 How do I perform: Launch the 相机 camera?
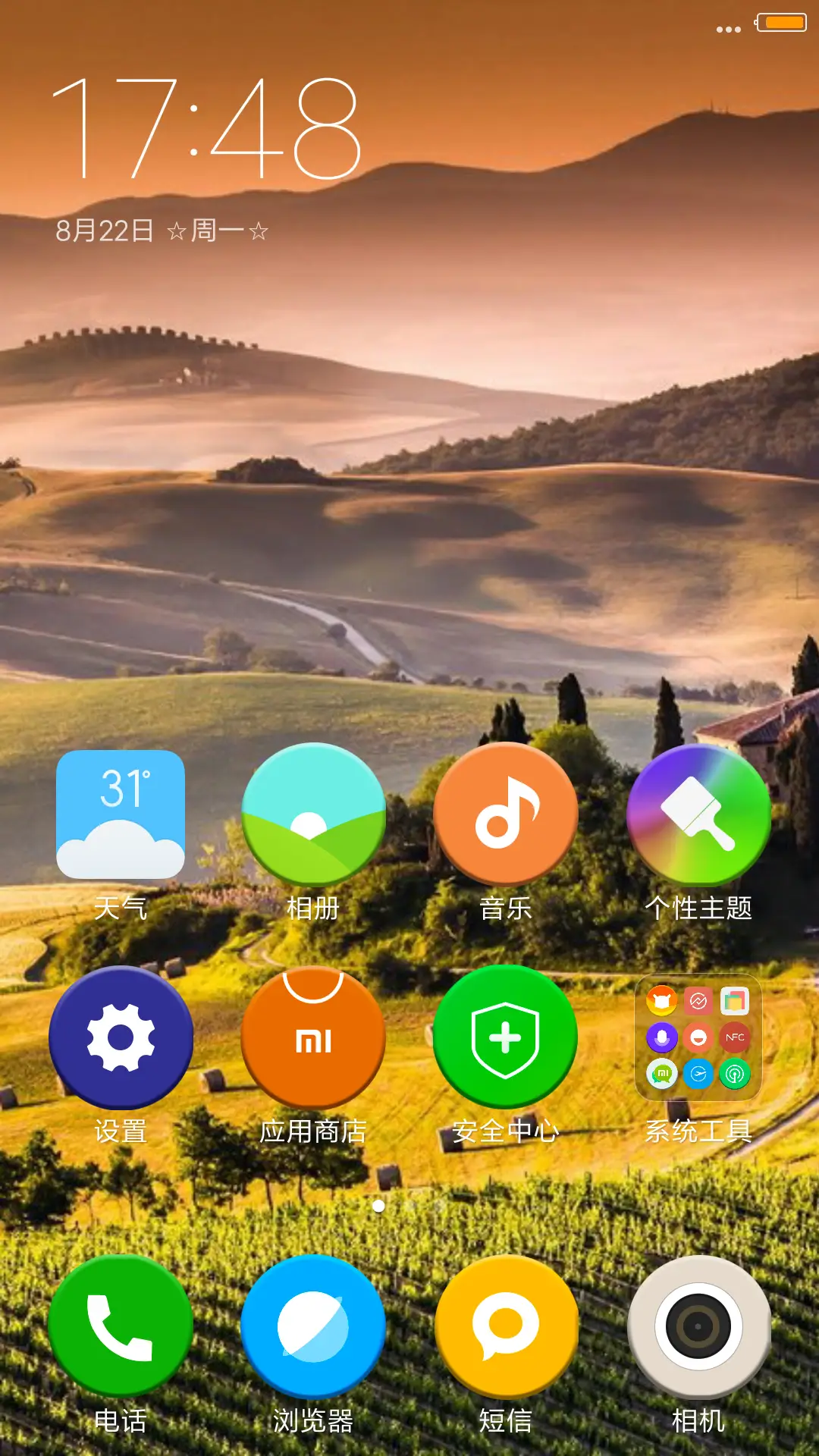(698, 1327)
